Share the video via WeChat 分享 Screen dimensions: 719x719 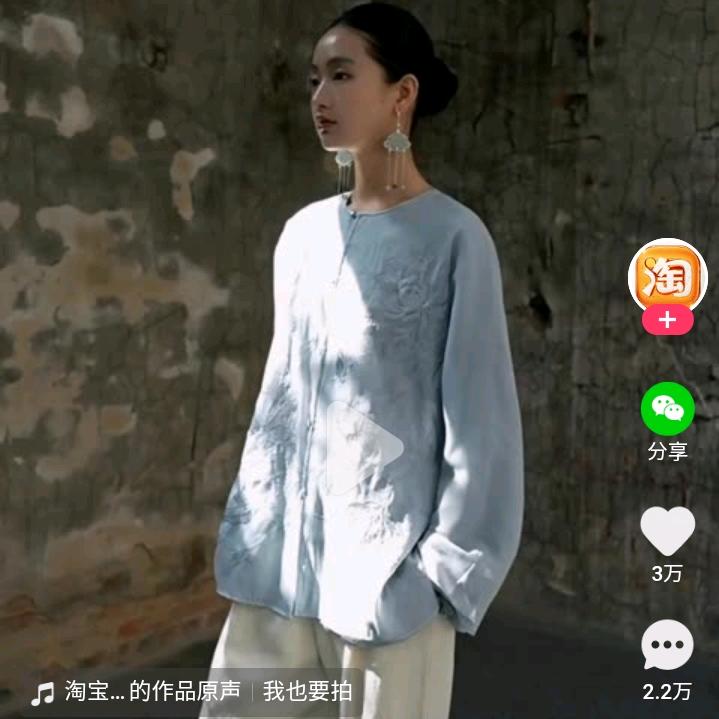click(x=667, y=410)
